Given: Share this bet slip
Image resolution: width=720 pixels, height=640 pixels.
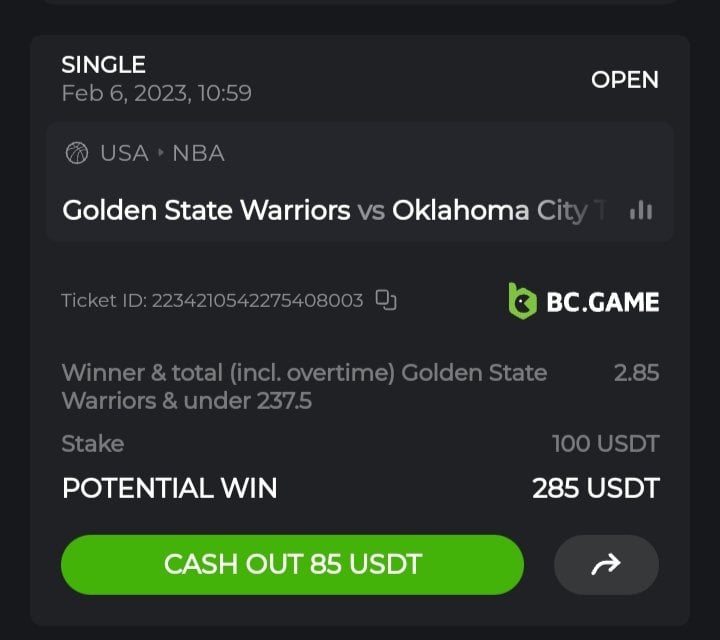Looking at the screenshot, I should click(606, 565).
